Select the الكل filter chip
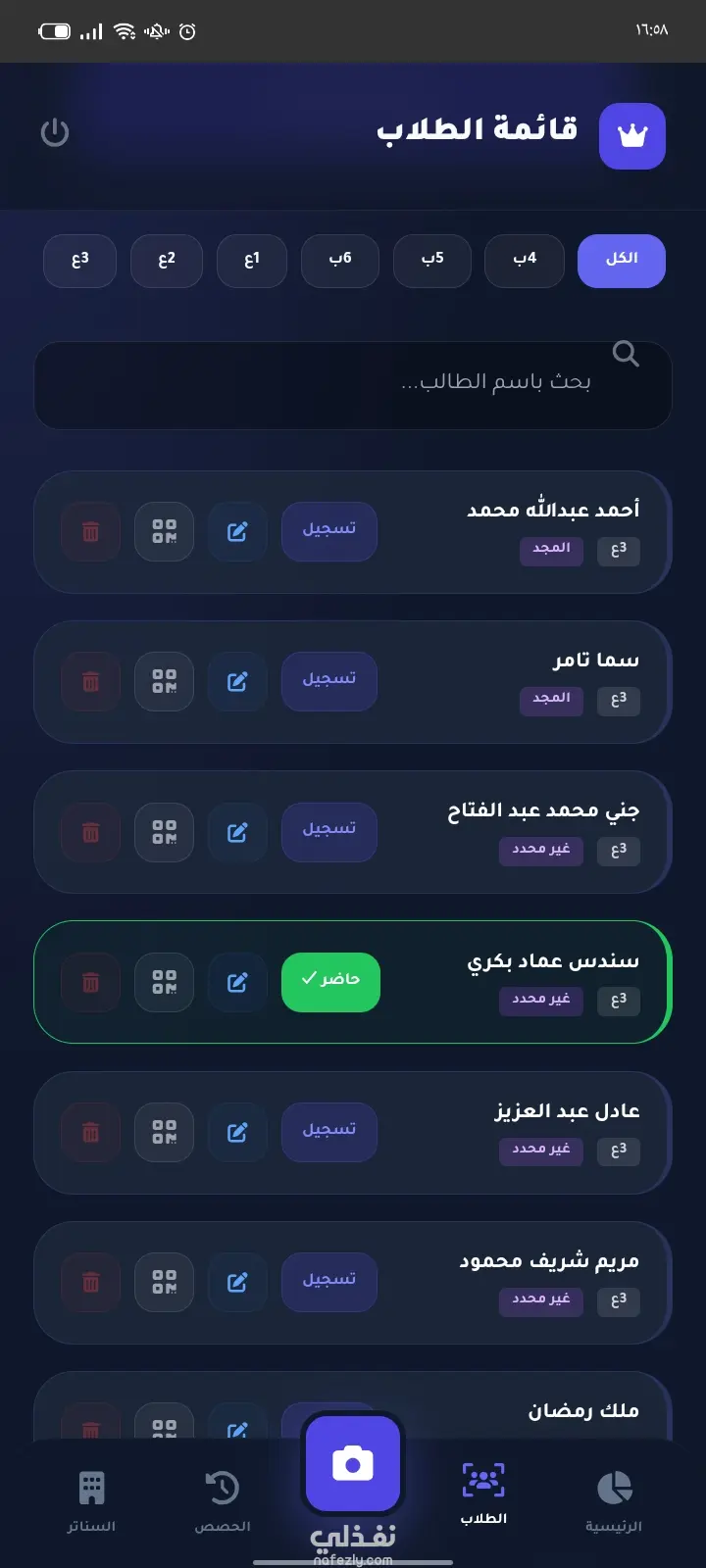The width and height of the screenshot is (706, 1568). coord(622,260)
